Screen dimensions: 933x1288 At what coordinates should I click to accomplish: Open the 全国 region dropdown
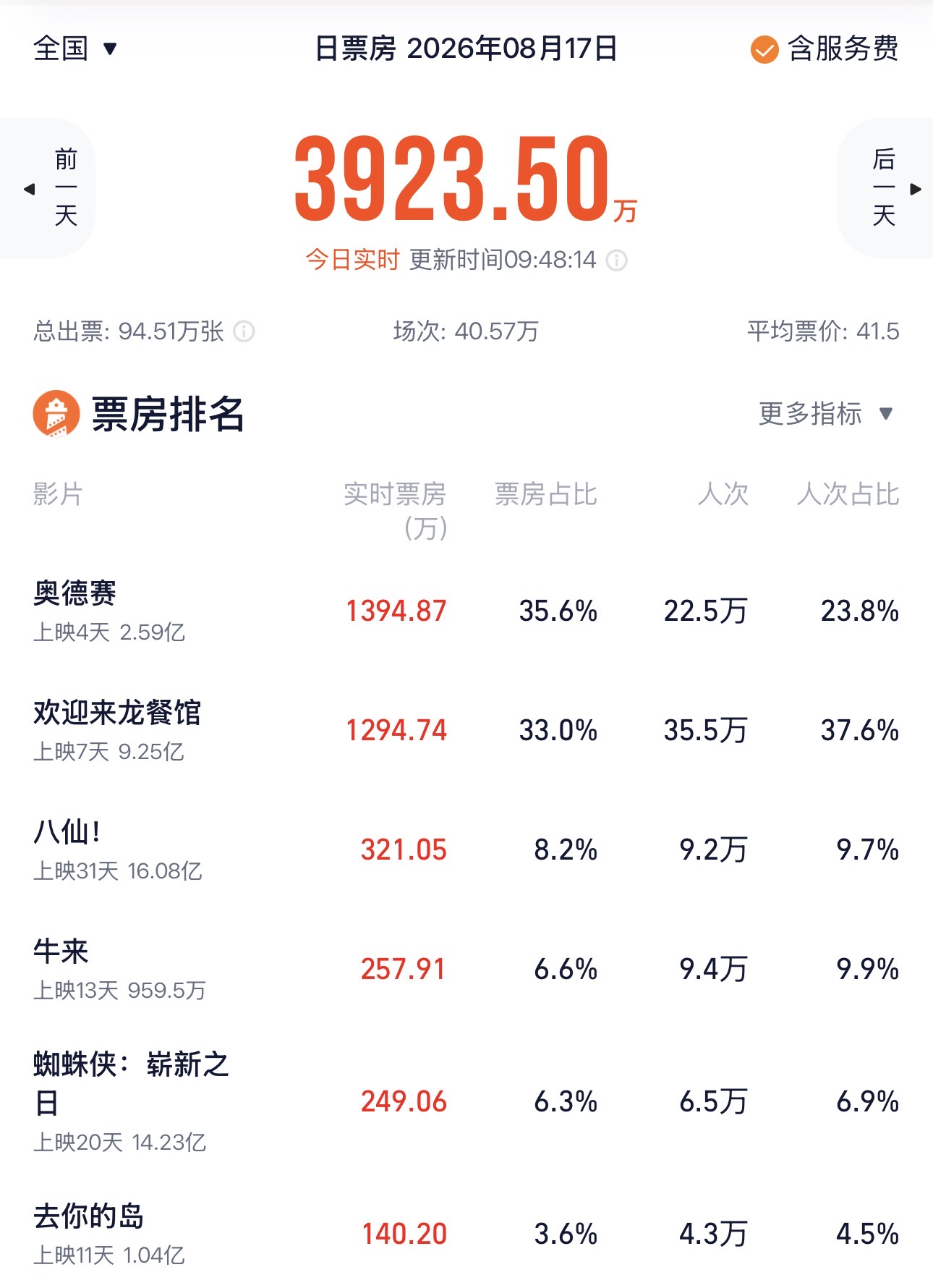(x=74, y=49)
